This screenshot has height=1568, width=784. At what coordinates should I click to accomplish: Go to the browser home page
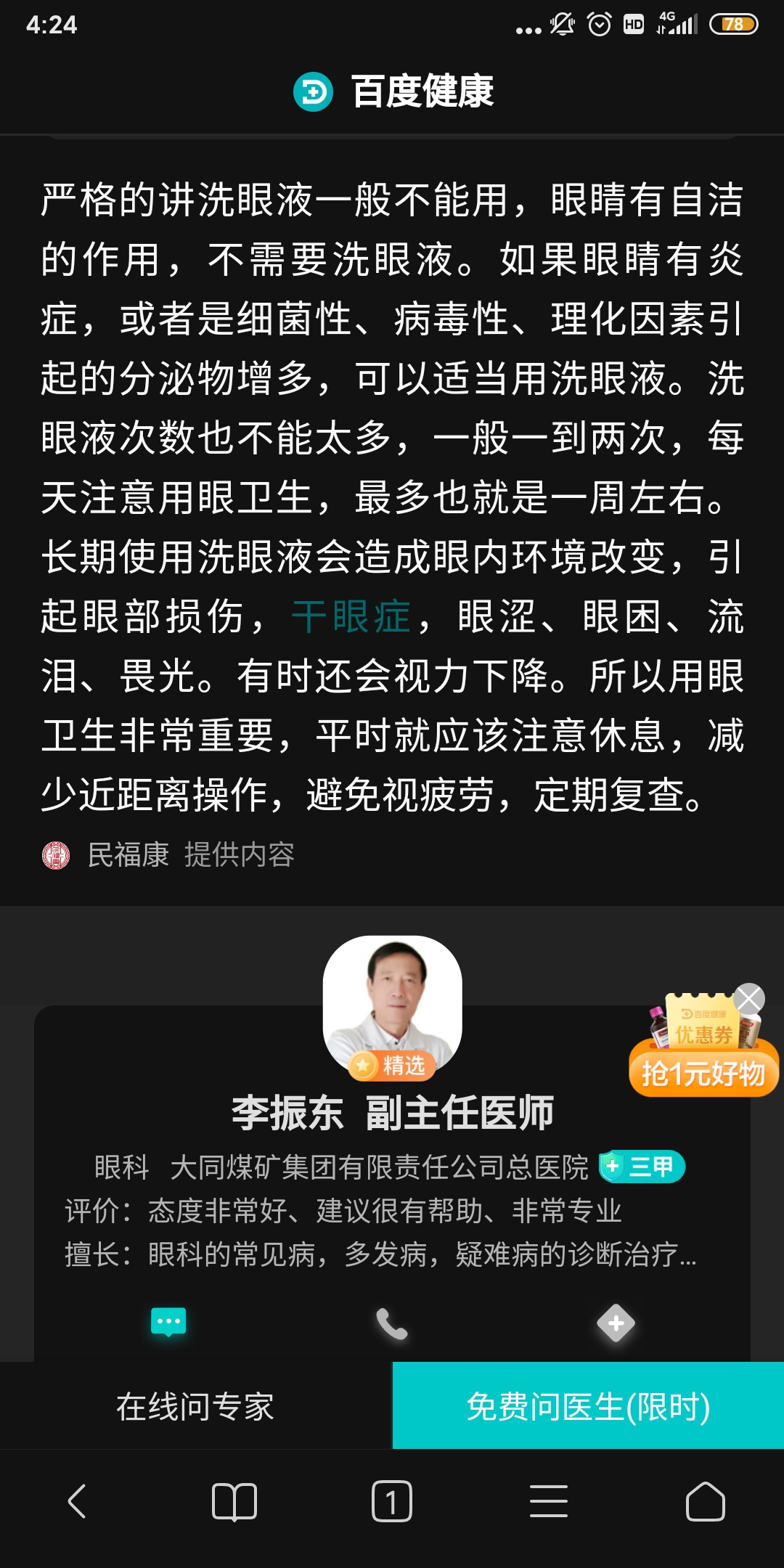pyautogui.click(x=705, y=1501)
